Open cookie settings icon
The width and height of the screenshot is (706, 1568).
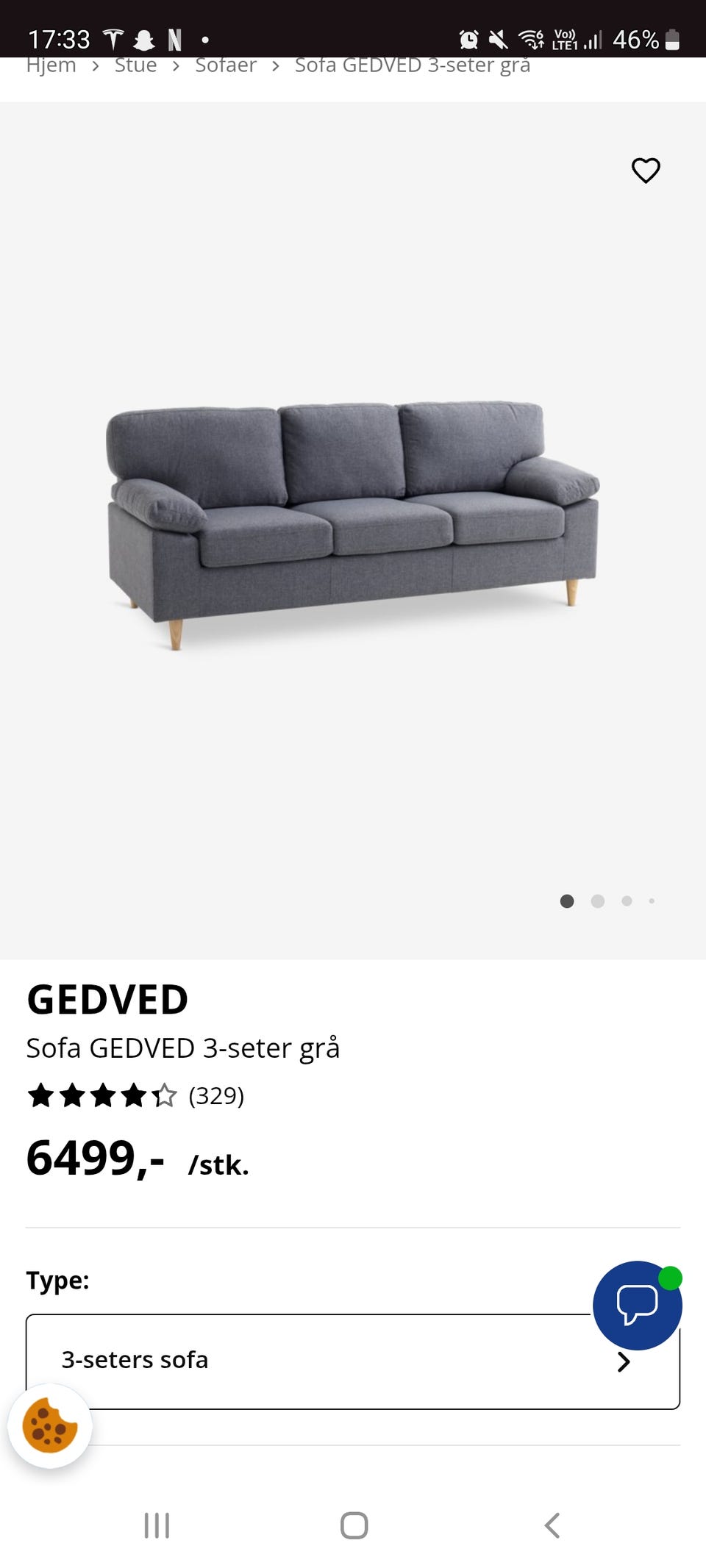pyautogui.click(x=50, y=1426)
